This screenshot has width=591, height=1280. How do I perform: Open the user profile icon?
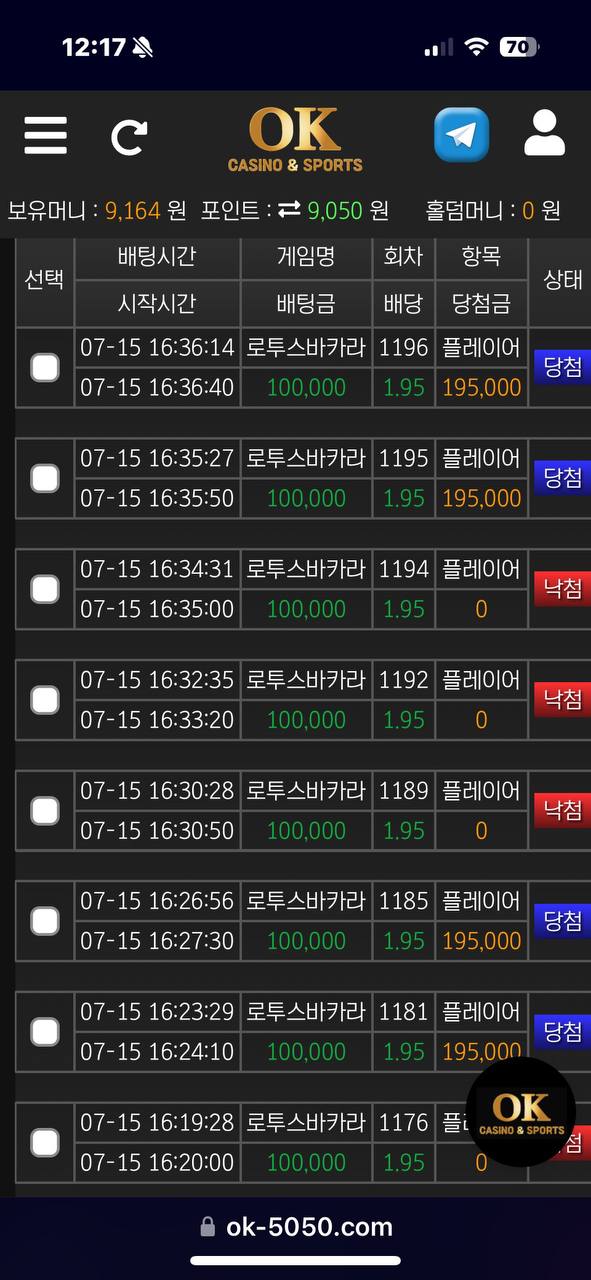(545, 134)
